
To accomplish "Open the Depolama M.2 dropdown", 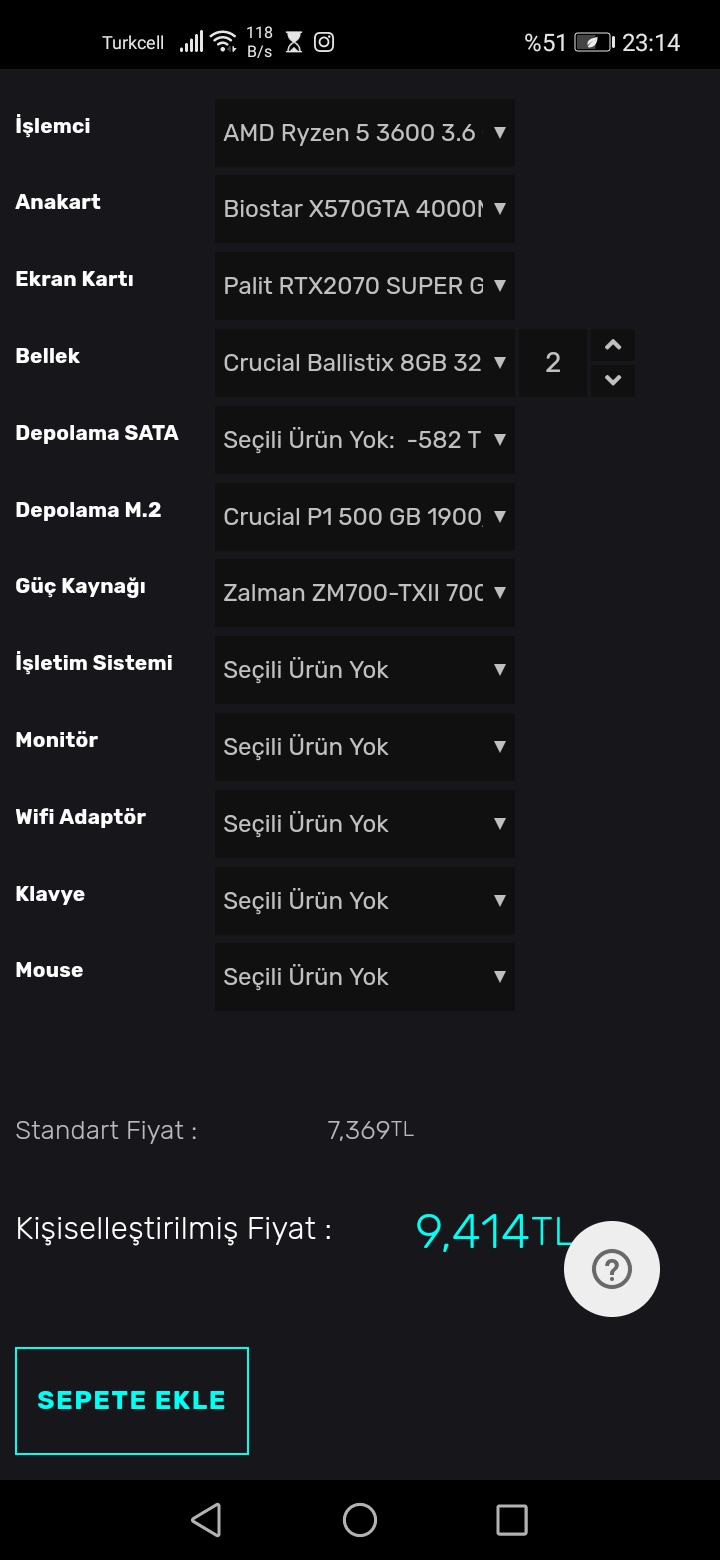I will point(364,517).
